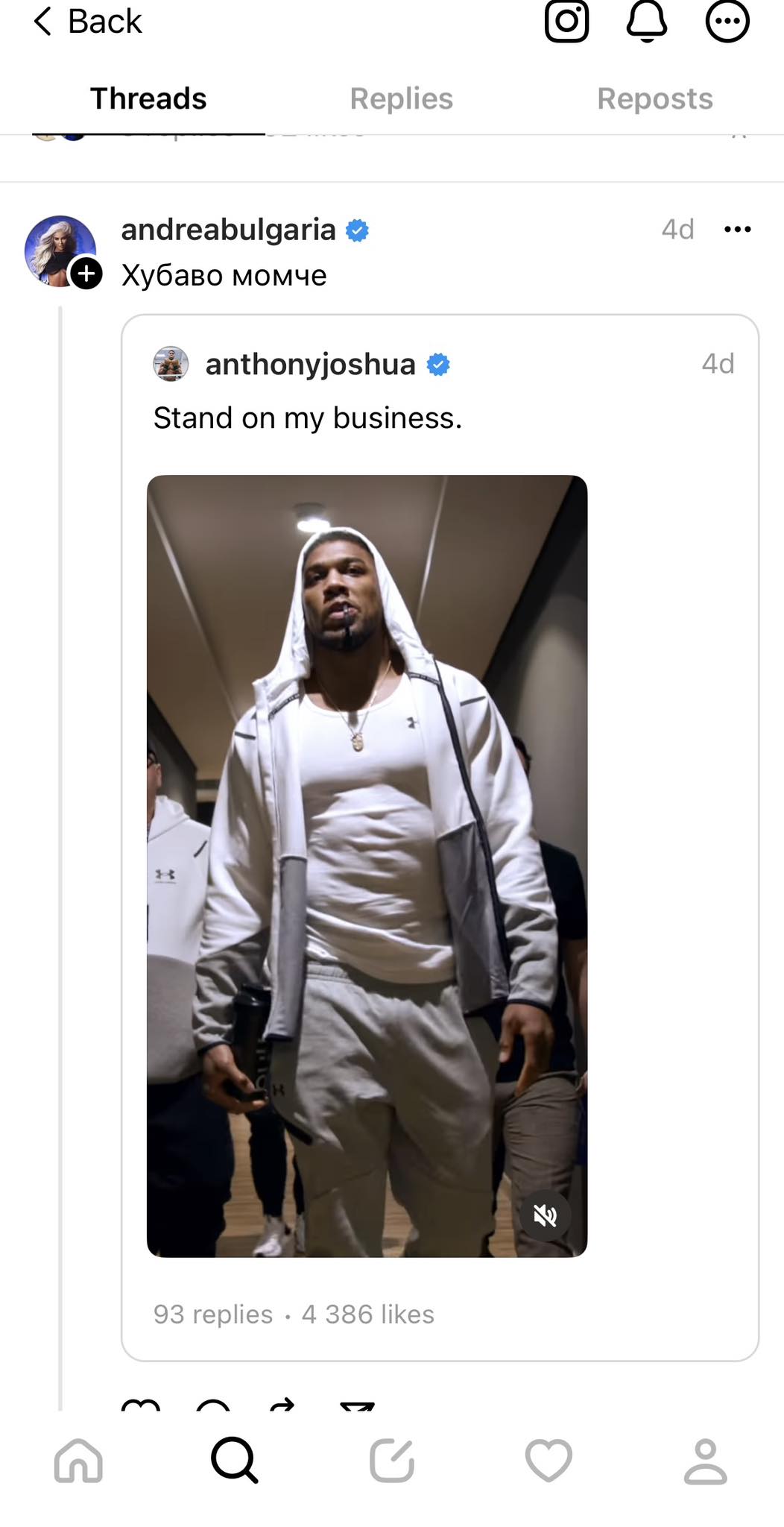Open the notifications bell

[646, 22]
